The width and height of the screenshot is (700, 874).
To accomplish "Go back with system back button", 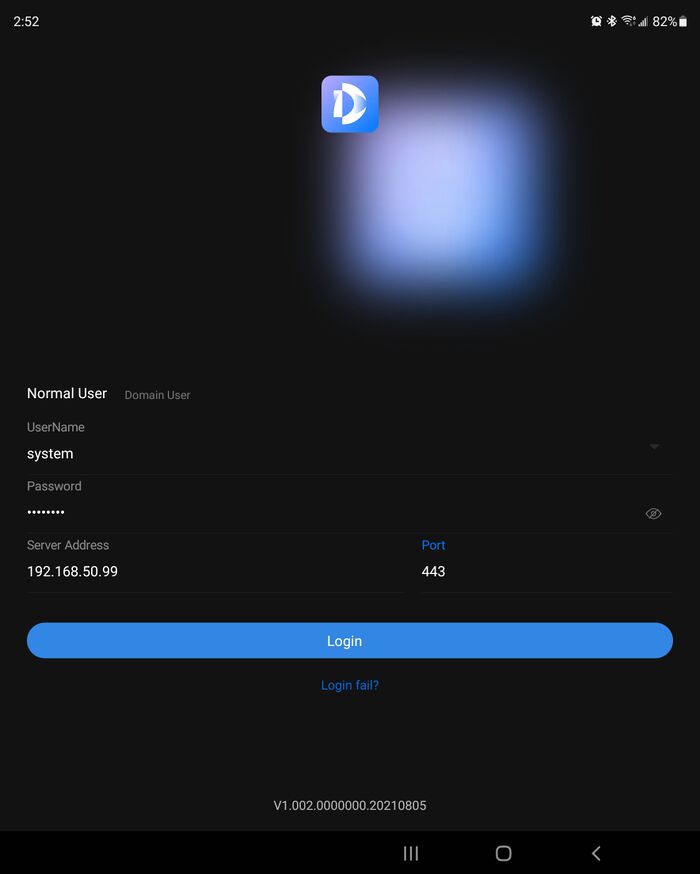I will coord(596,853).
